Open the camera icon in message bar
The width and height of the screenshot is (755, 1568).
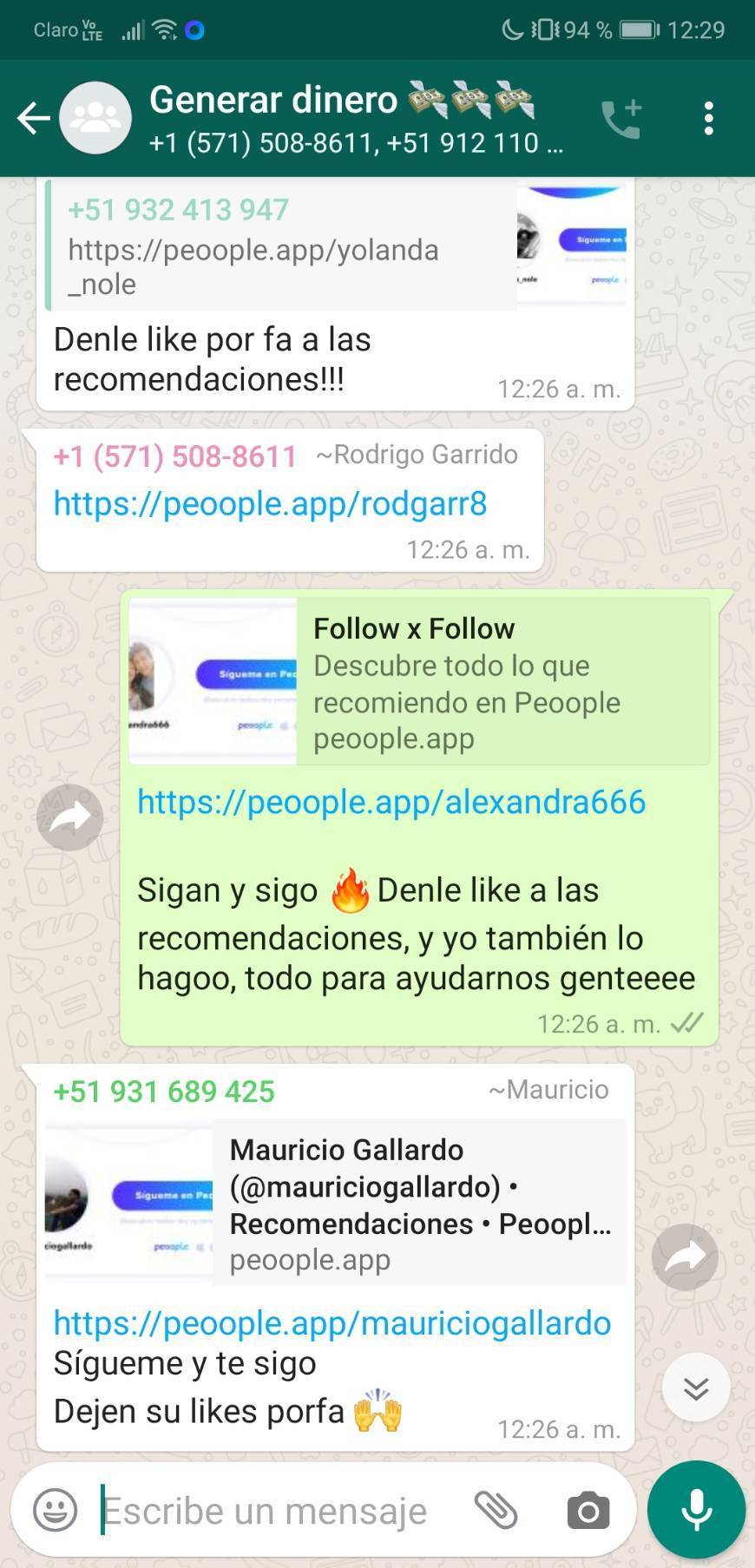tap(588, 1510)
